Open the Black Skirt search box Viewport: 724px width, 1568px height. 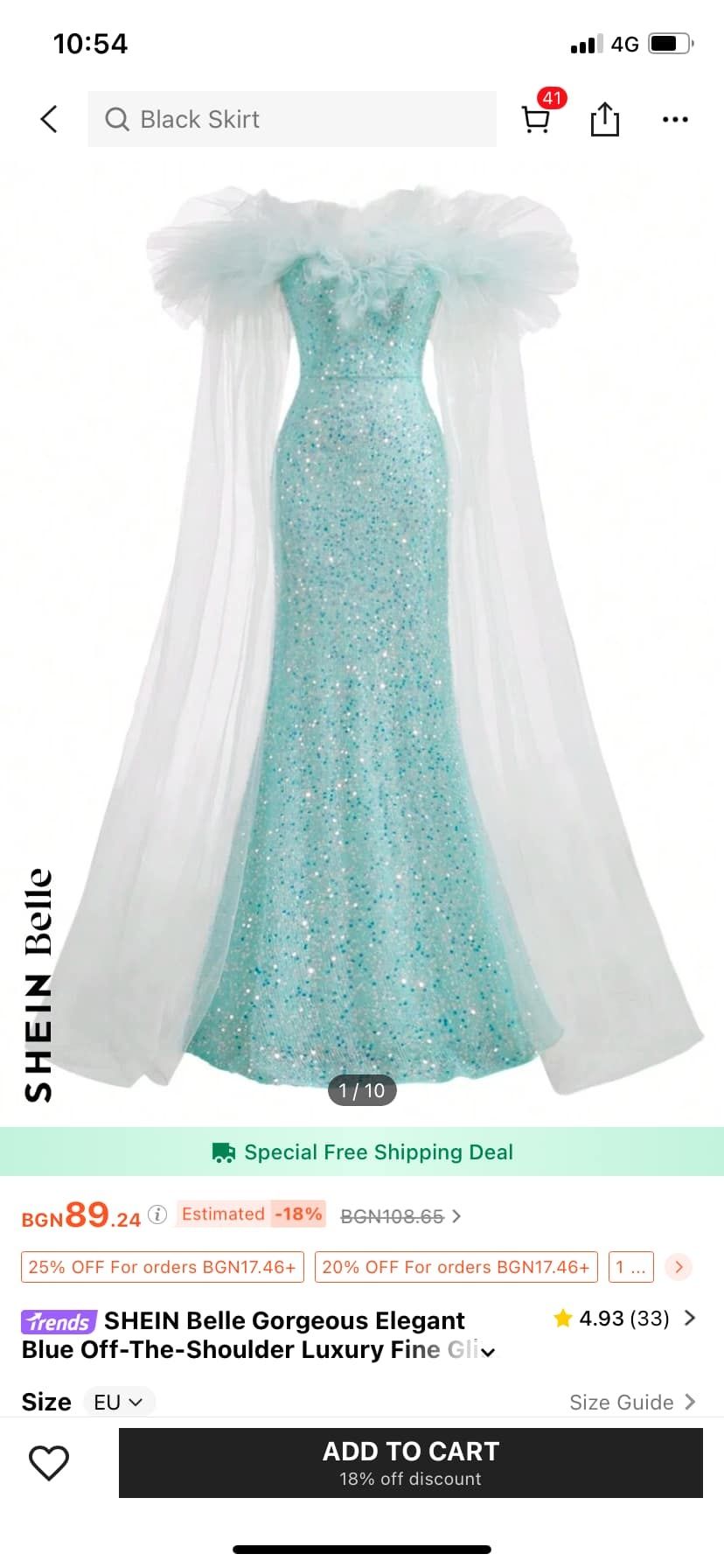[x=291, y=119]
